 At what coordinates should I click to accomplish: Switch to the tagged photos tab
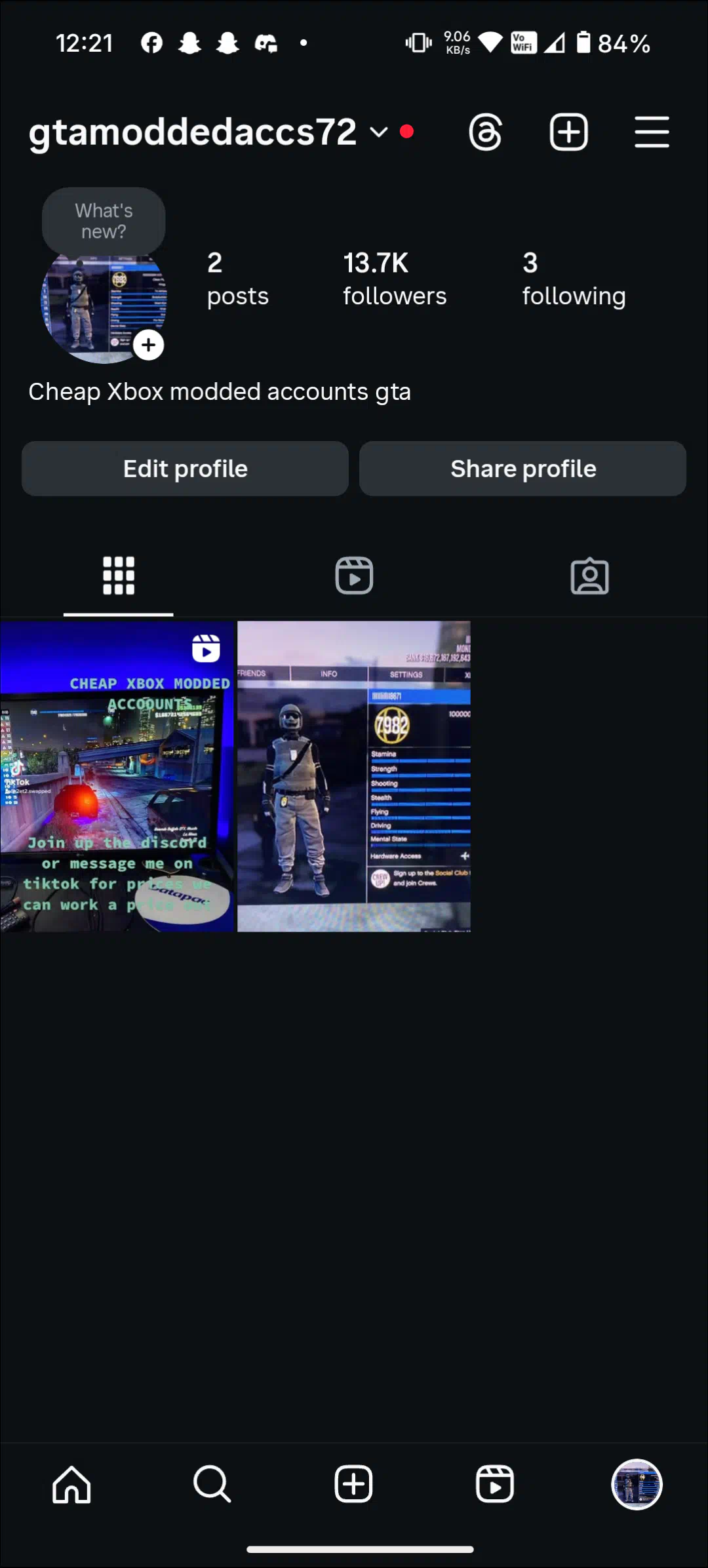pos(589,576)
